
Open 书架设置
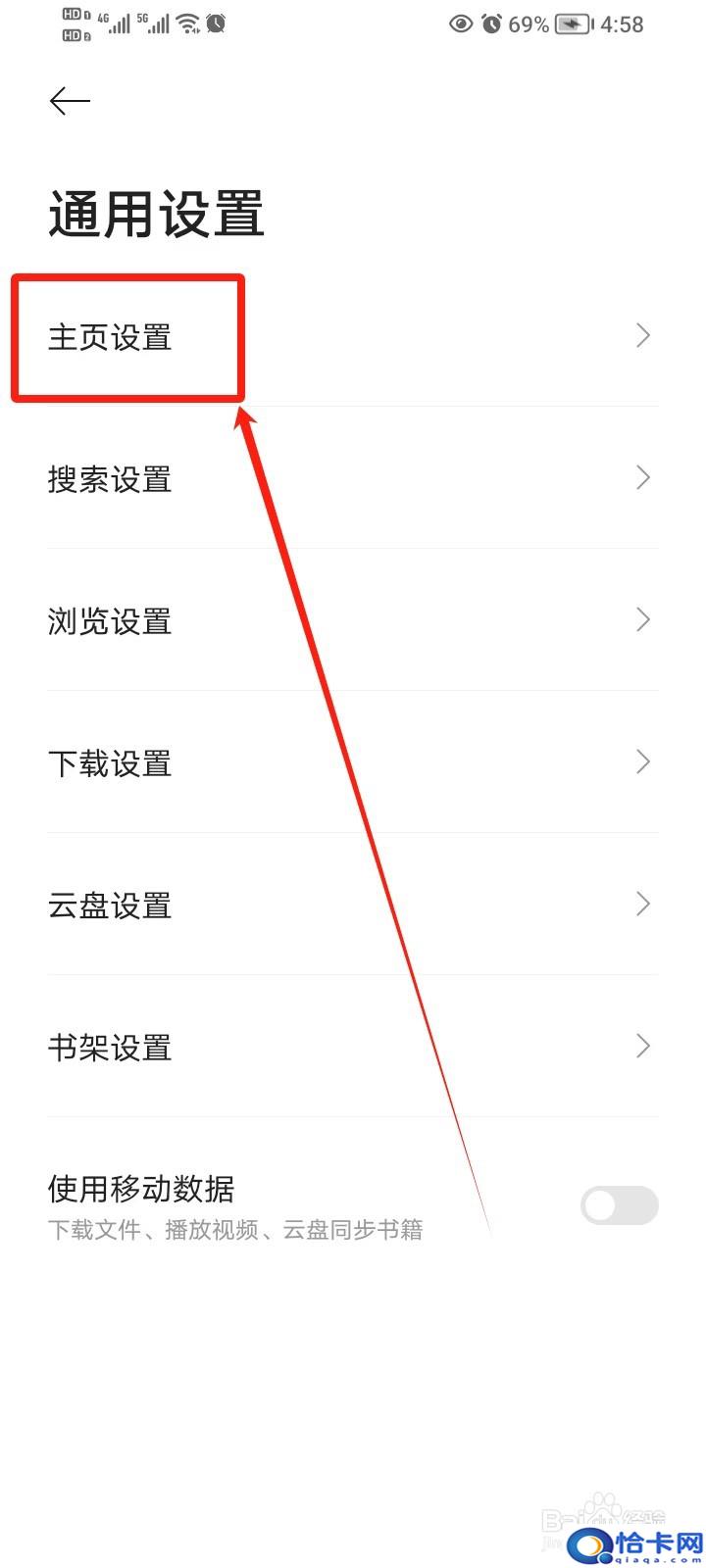[x=353, y=1047]
